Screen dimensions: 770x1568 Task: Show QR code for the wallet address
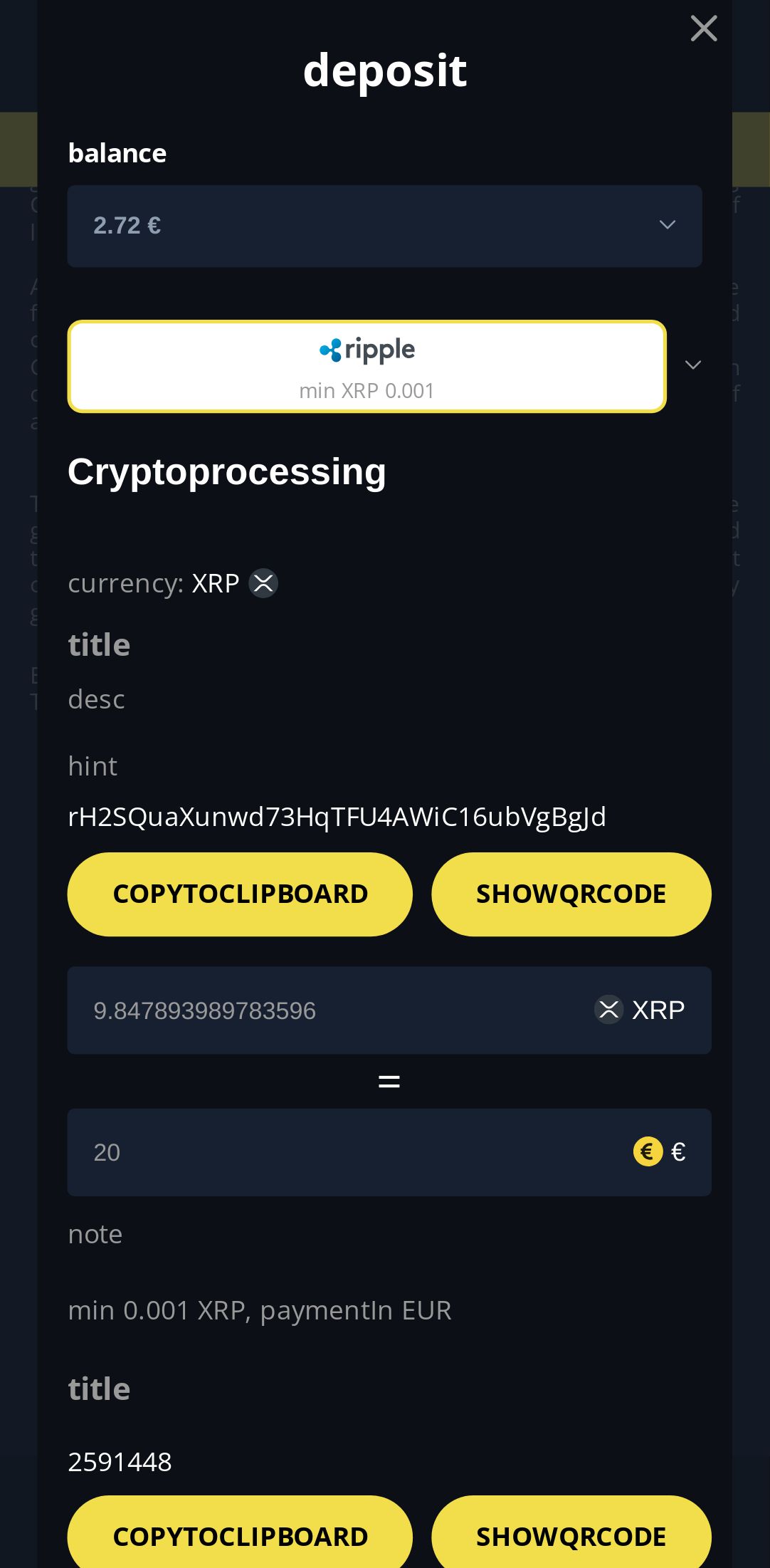(571, 894)
